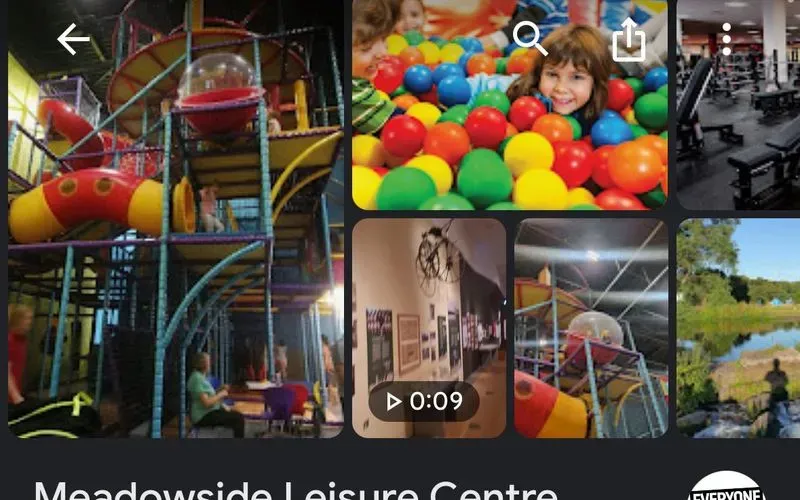Open the small play frame photo
Image resolution: width=800 pixels, height=500 pixels.
591,328
